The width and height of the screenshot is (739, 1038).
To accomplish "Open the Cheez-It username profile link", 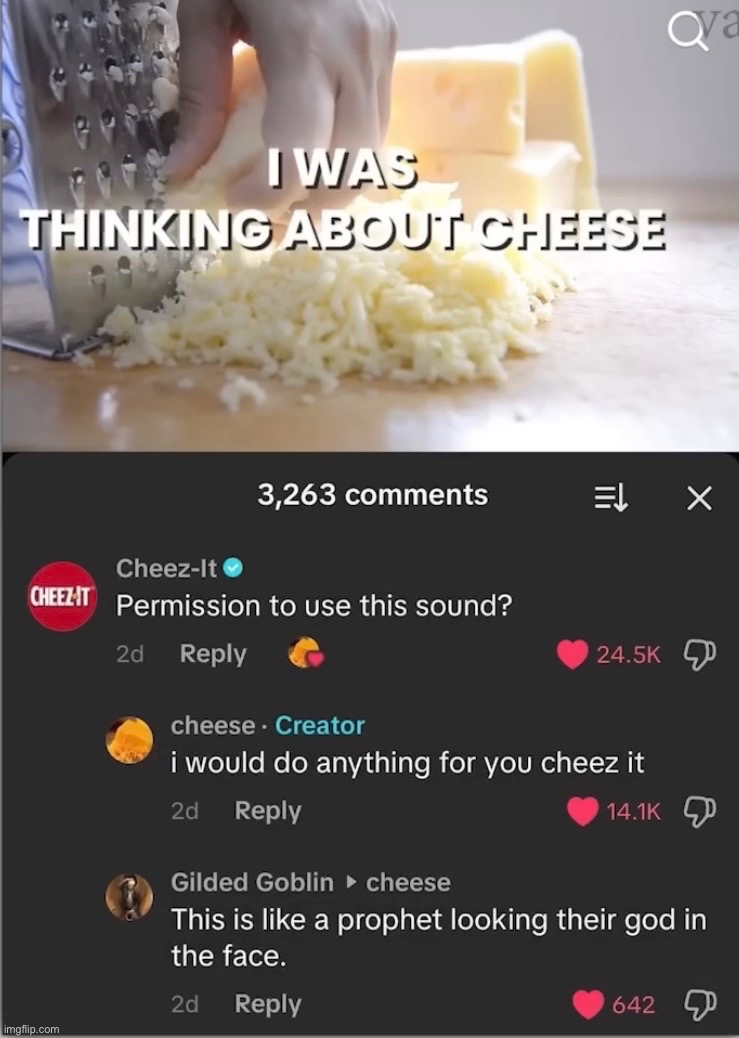I will point(166,567).
